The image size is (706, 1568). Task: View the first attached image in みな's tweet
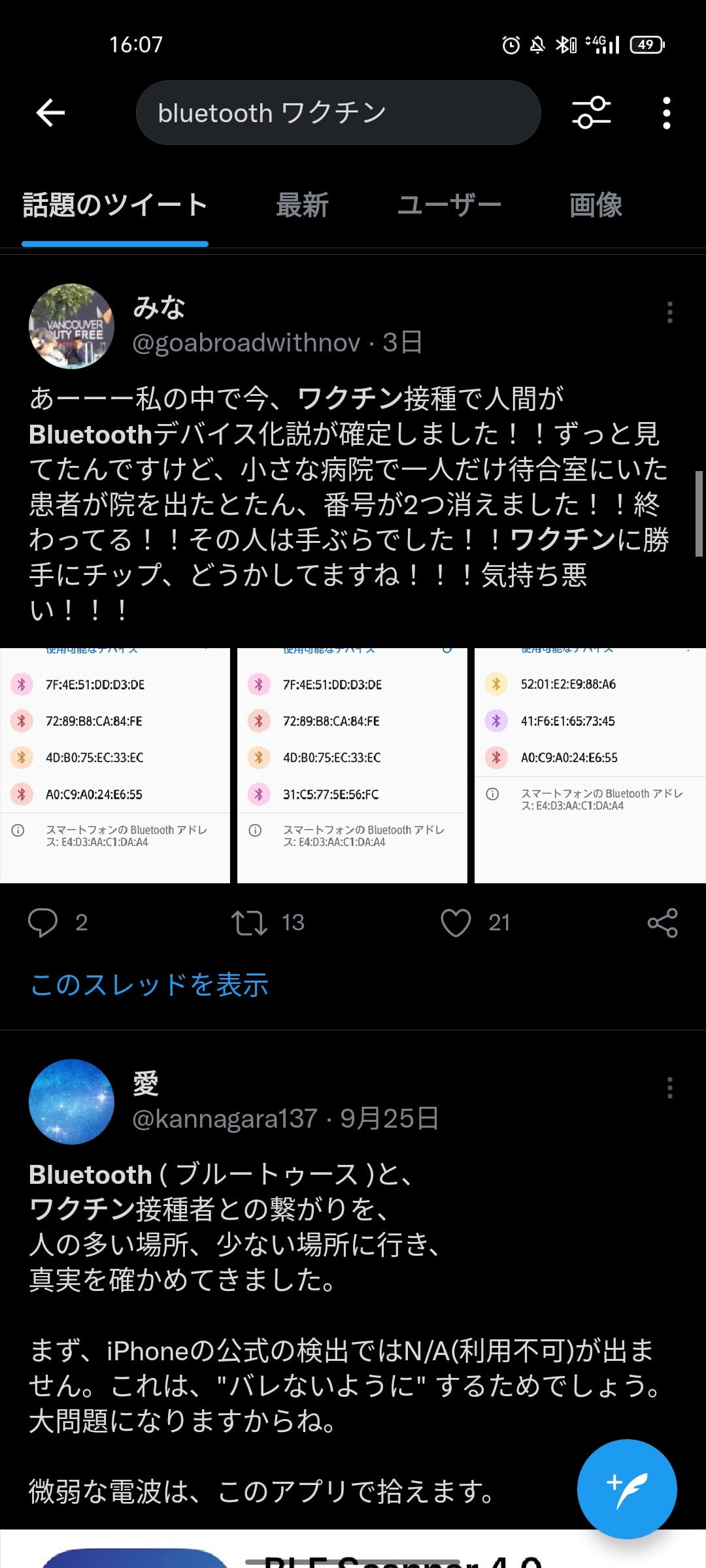tap(115, 765)
